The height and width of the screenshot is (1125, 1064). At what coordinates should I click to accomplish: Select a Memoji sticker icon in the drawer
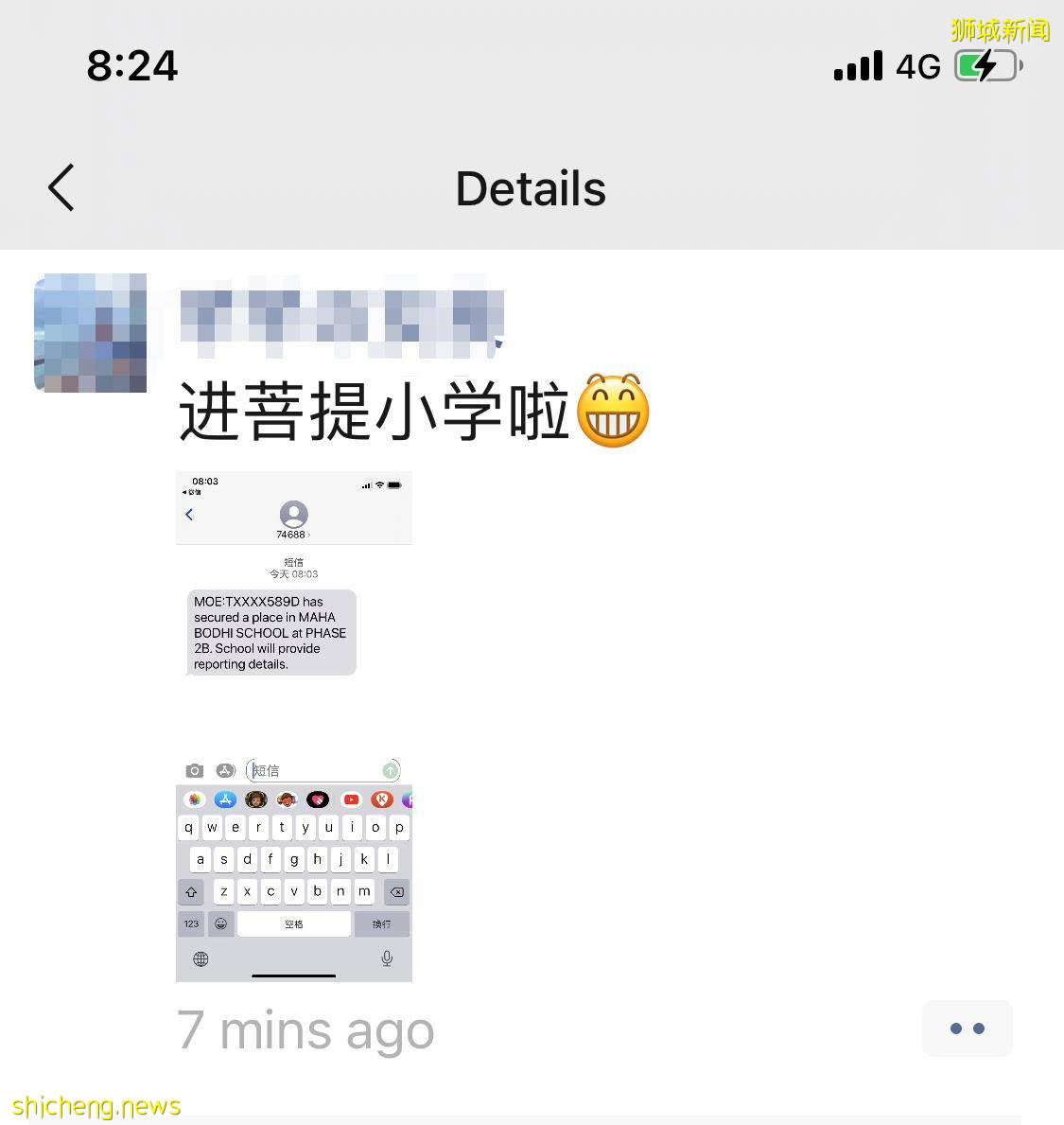coord(255,800)
